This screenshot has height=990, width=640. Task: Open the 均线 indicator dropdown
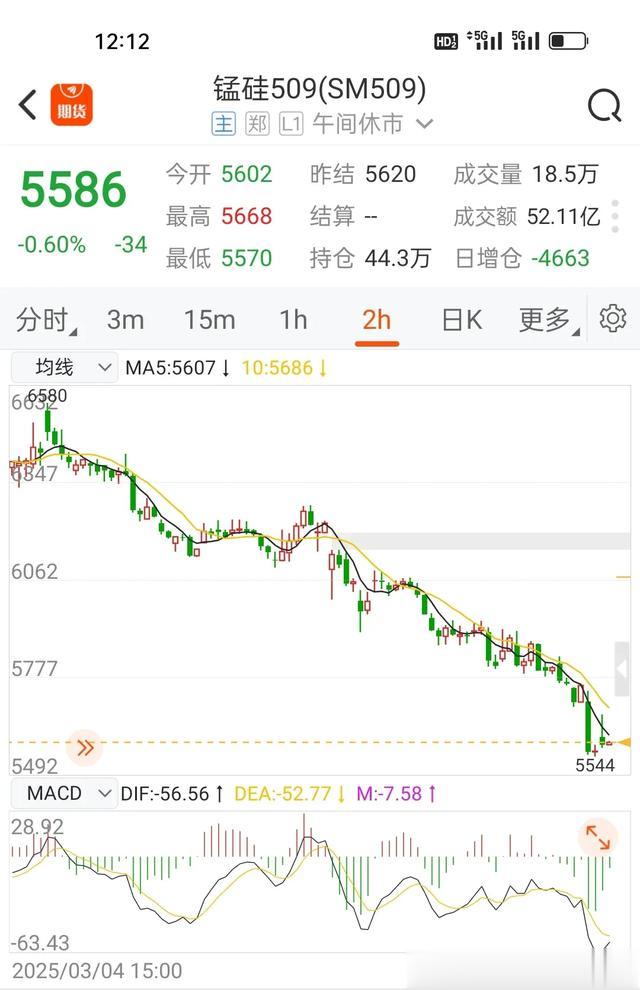coord(64,368)
